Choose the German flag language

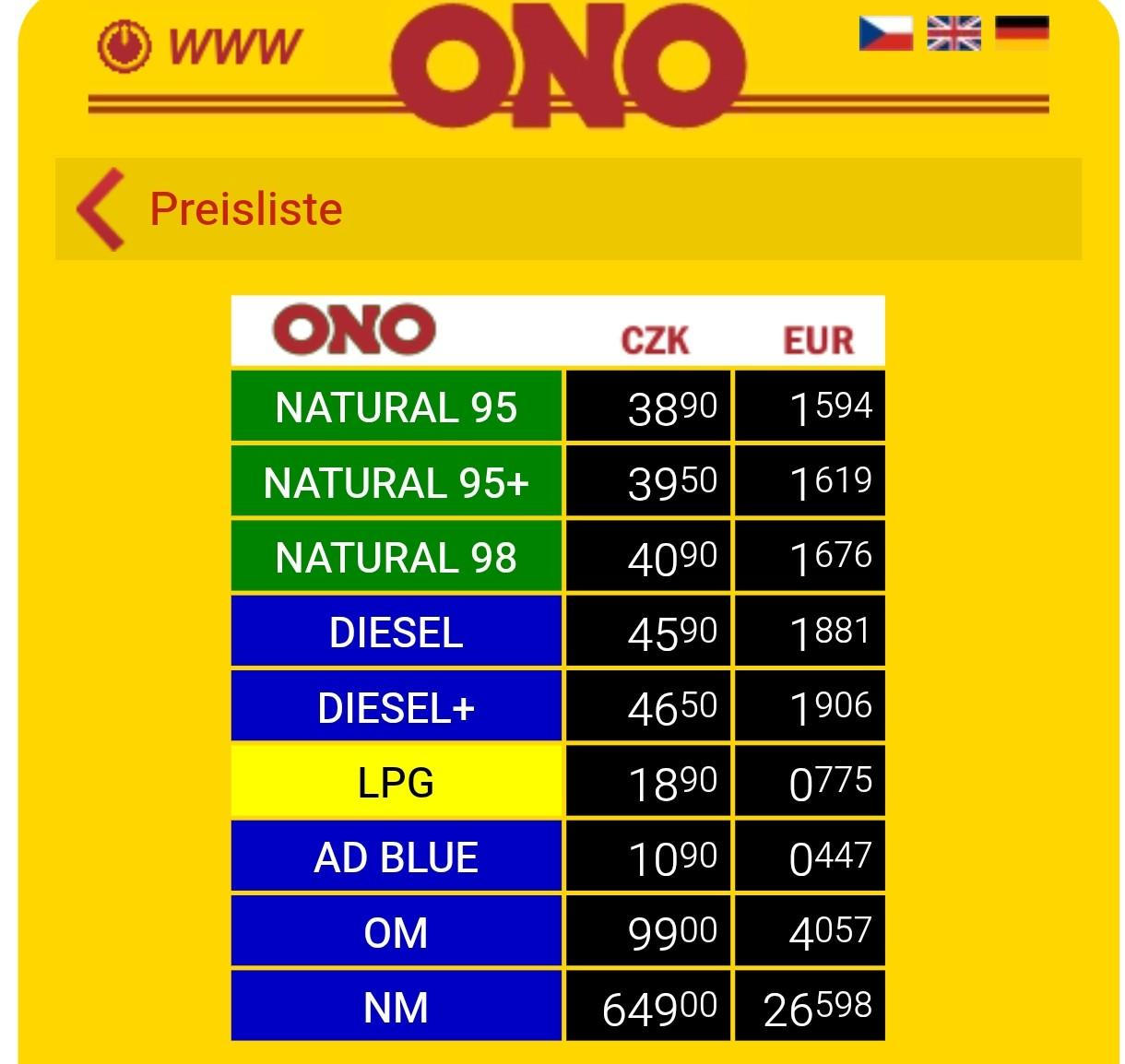[1022, 33]
